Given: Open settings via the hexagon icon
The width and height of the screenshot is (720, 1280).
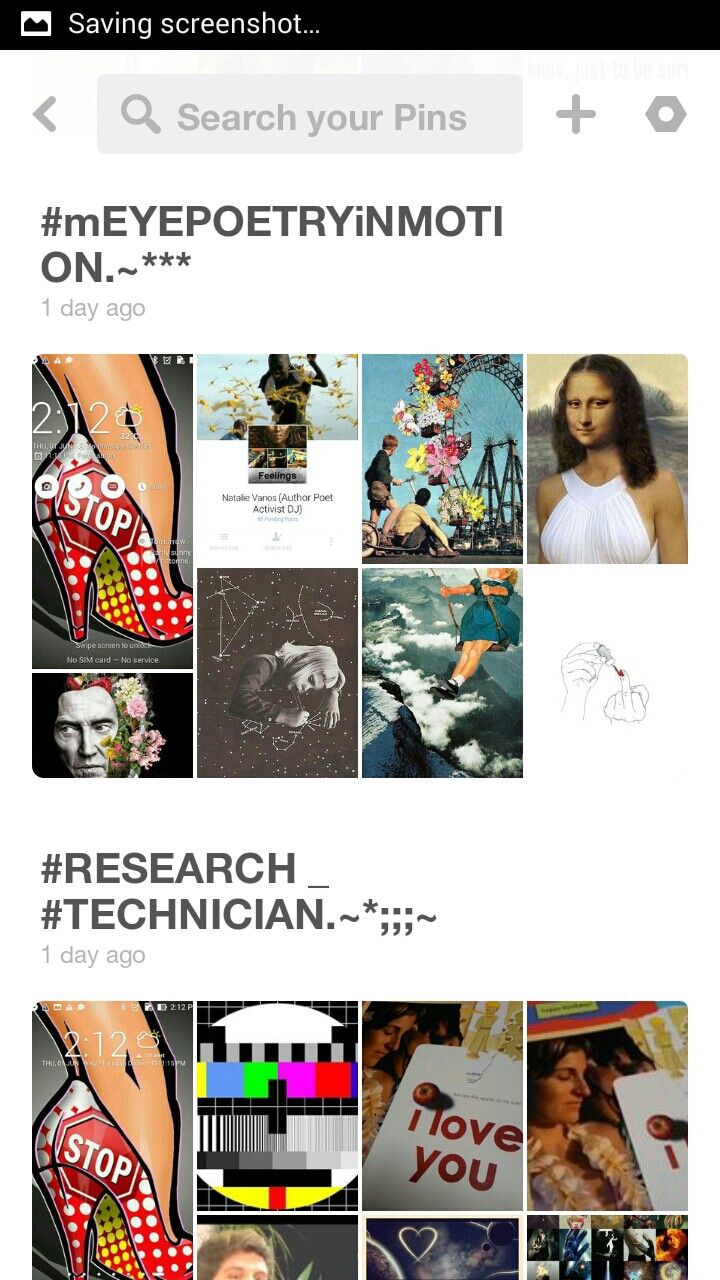Looking at the screenshot, I should click(x=665, y=115).
